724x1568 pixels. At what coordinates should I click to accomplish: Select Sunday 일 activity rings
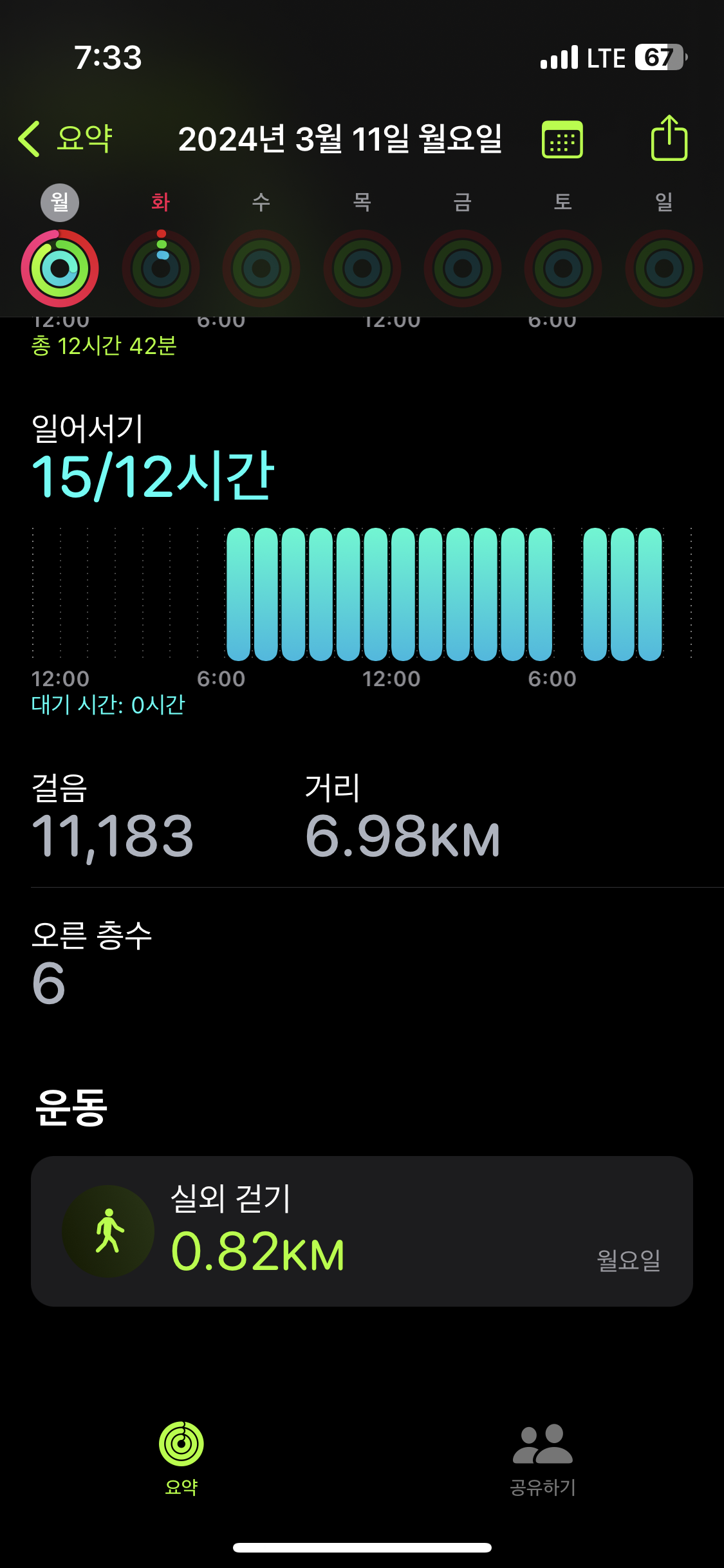[x=664, y=268]
